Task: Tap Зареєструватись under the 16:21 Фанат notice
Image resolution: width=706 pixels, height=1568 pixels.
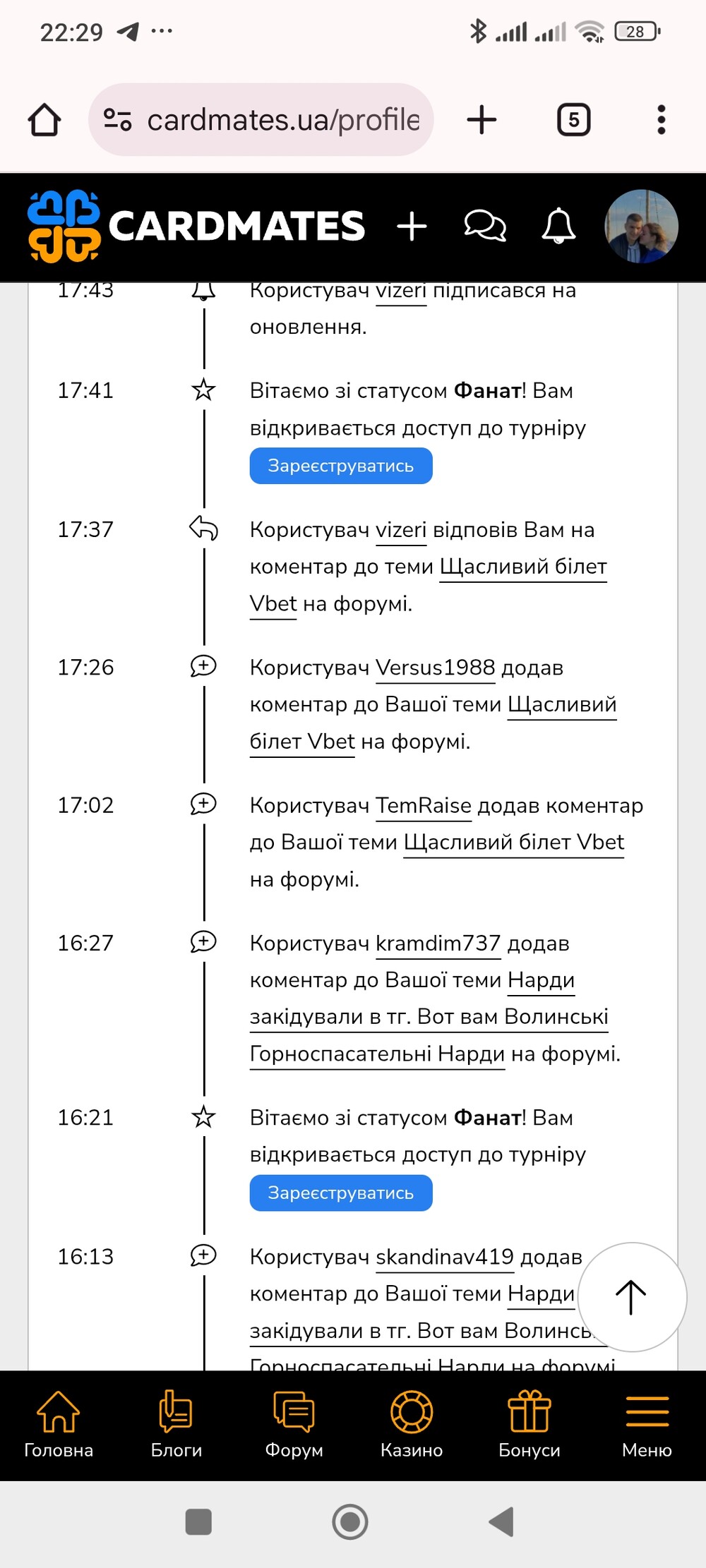Action: point(341,1193)
